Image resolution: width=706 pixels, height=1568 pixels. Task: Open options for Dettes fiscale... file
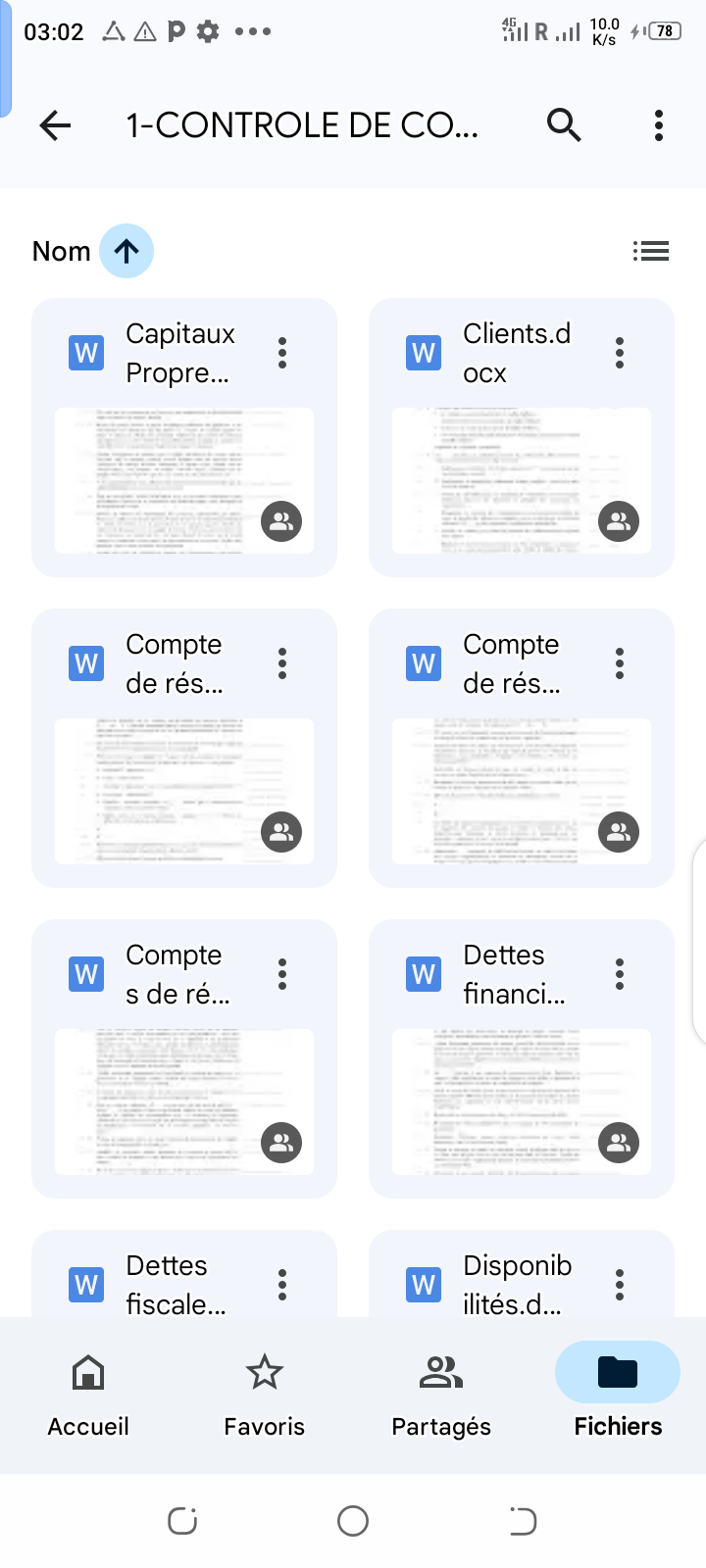pos(282,1285)
